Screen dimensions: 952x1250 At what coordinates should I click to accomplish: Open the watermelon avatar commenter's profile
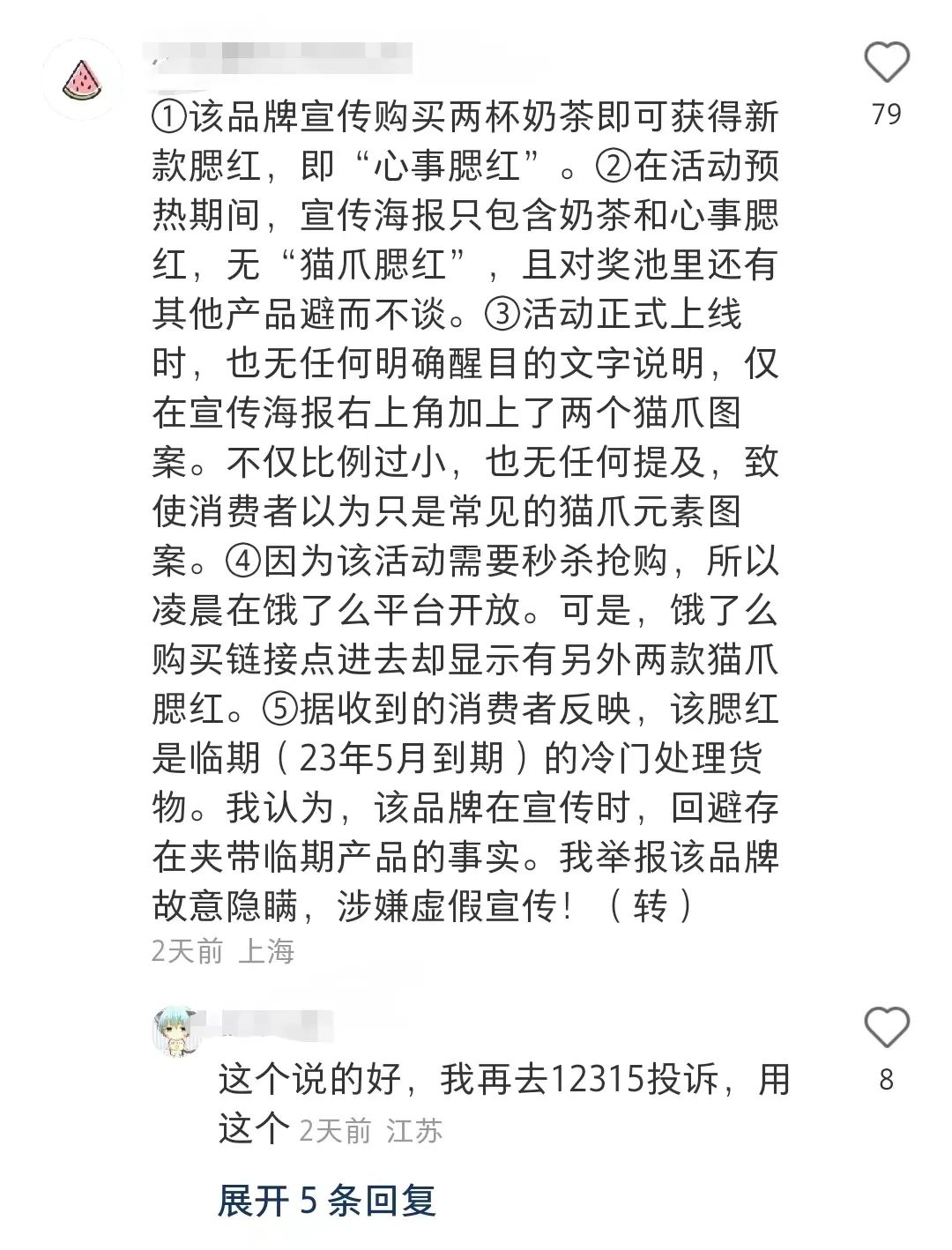83,79
